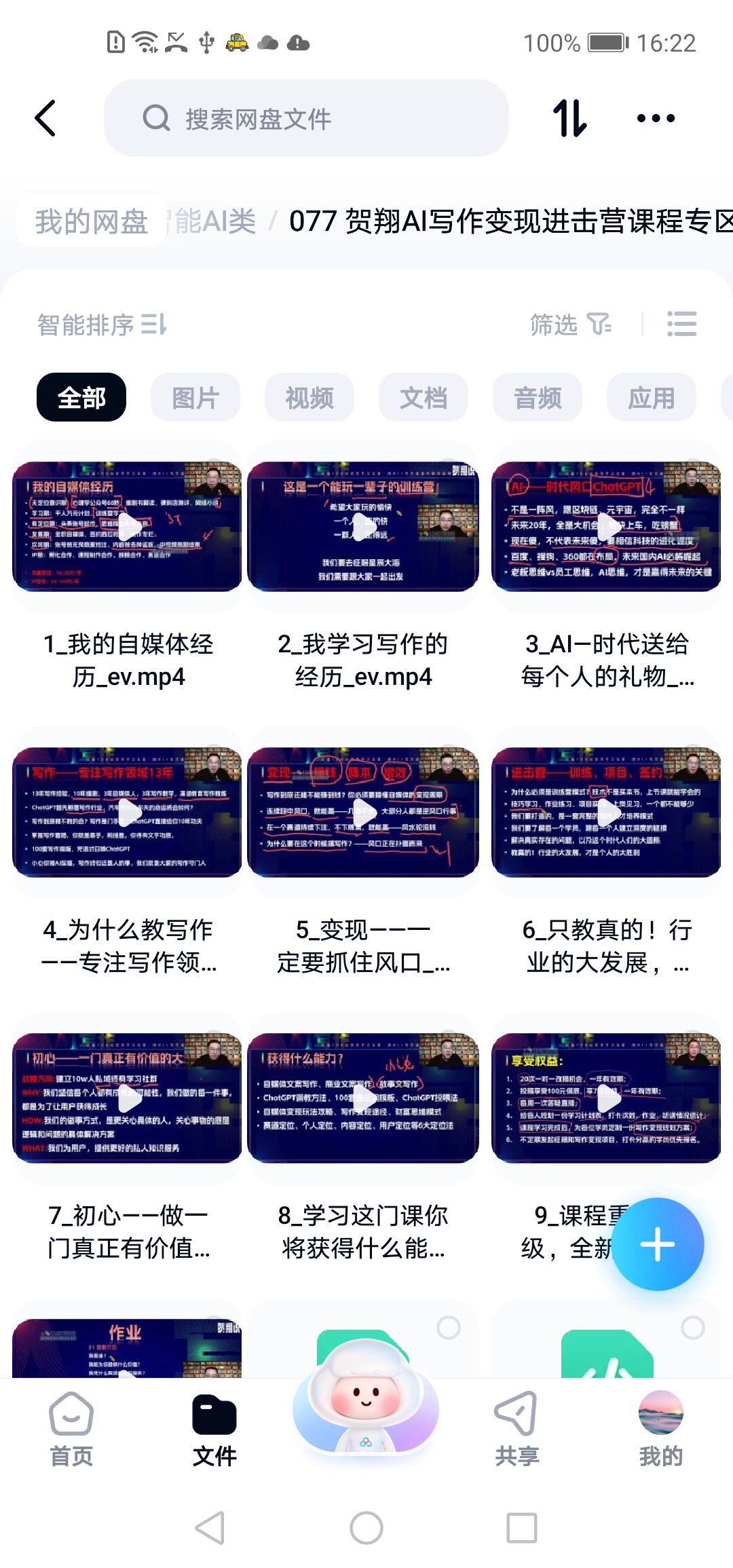Viewport: 733px width, 1568px height.
Task: Switch to list view layout
Action: point(681,324)
